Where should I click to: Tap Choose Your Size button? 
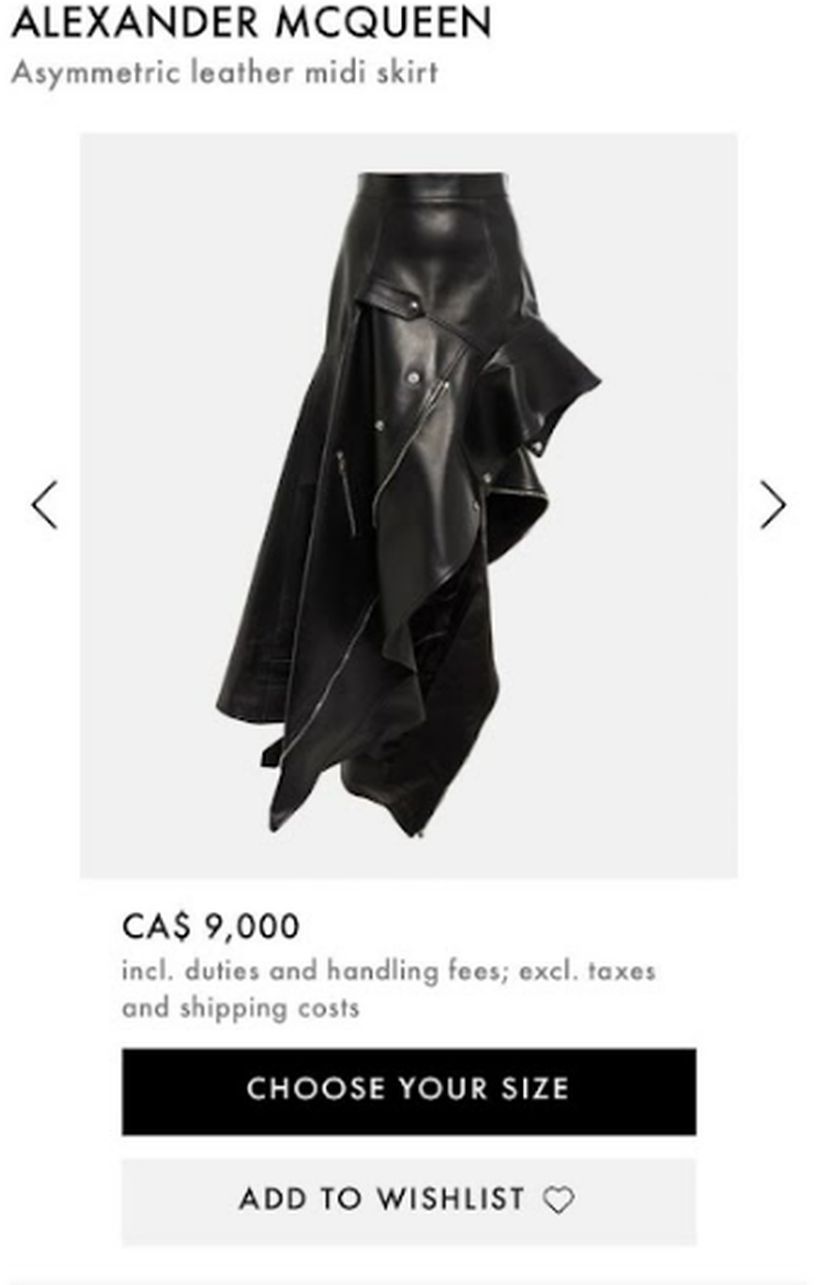(x=408, y=1090)
